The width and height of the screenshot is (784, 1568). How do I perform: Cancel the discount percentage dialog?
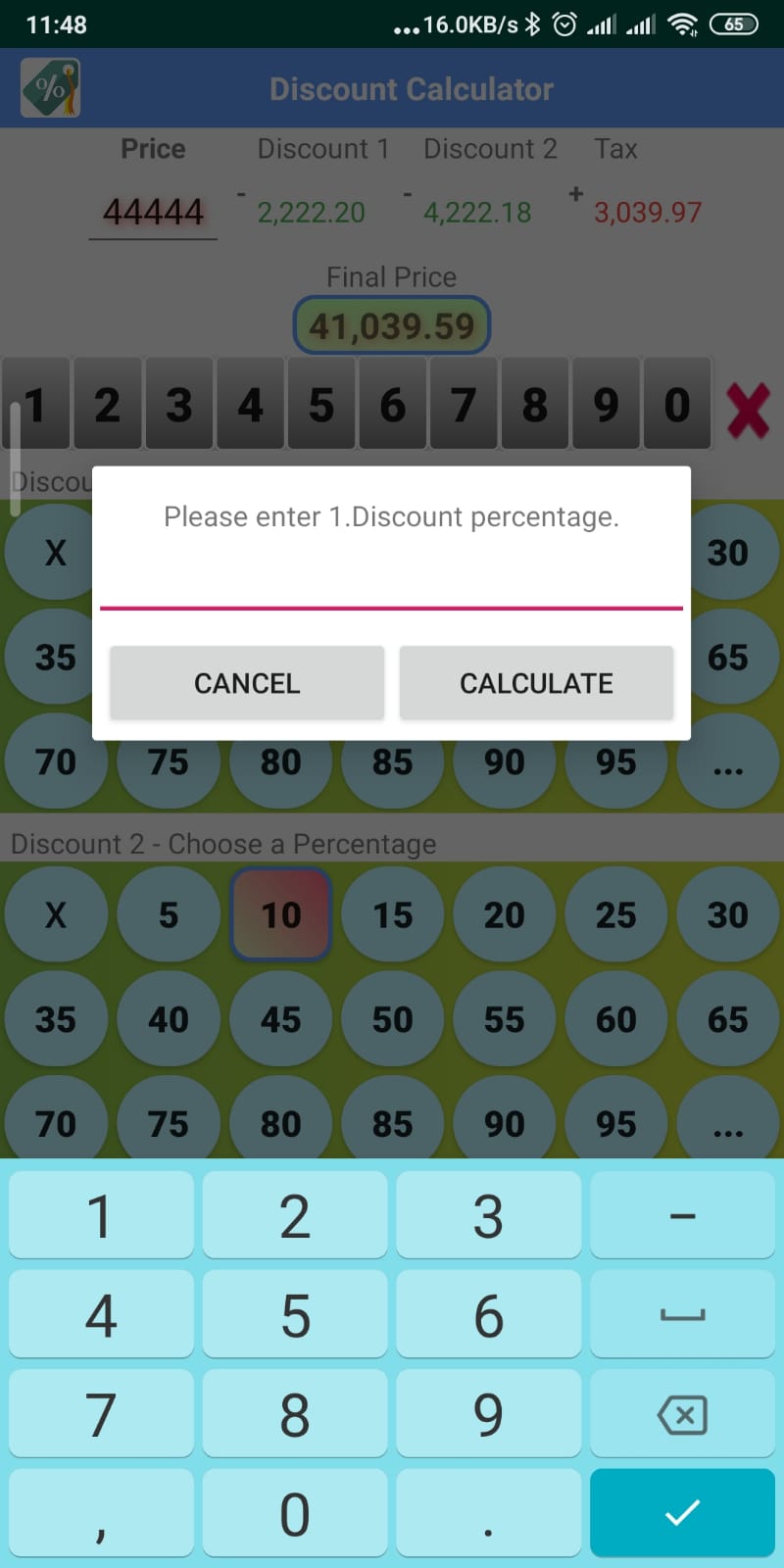point(247,683)
